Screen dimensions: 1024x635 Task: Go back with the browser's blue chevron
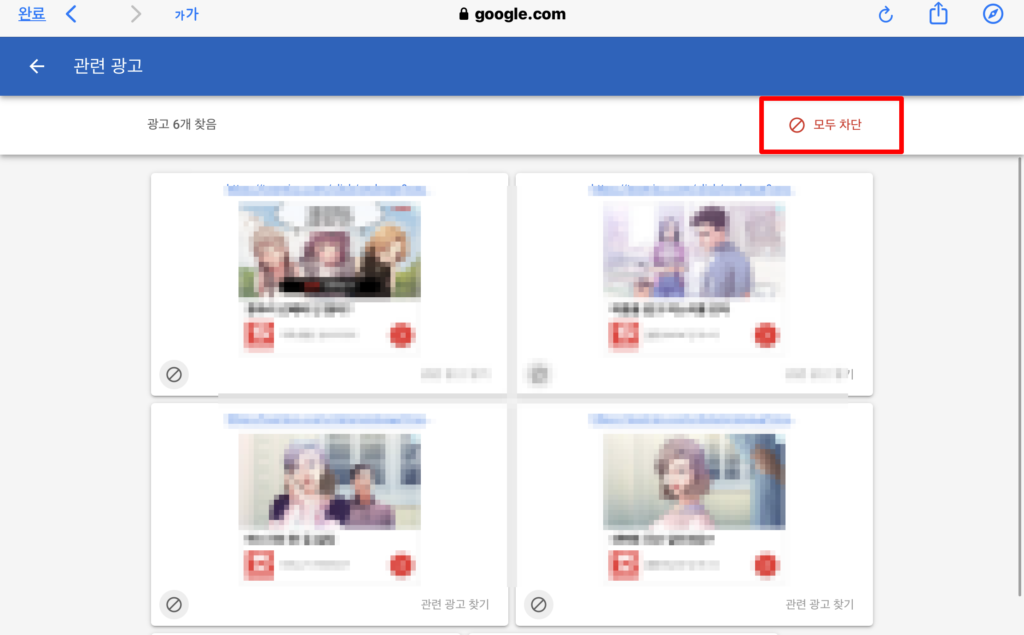click(x=71, y=14)
